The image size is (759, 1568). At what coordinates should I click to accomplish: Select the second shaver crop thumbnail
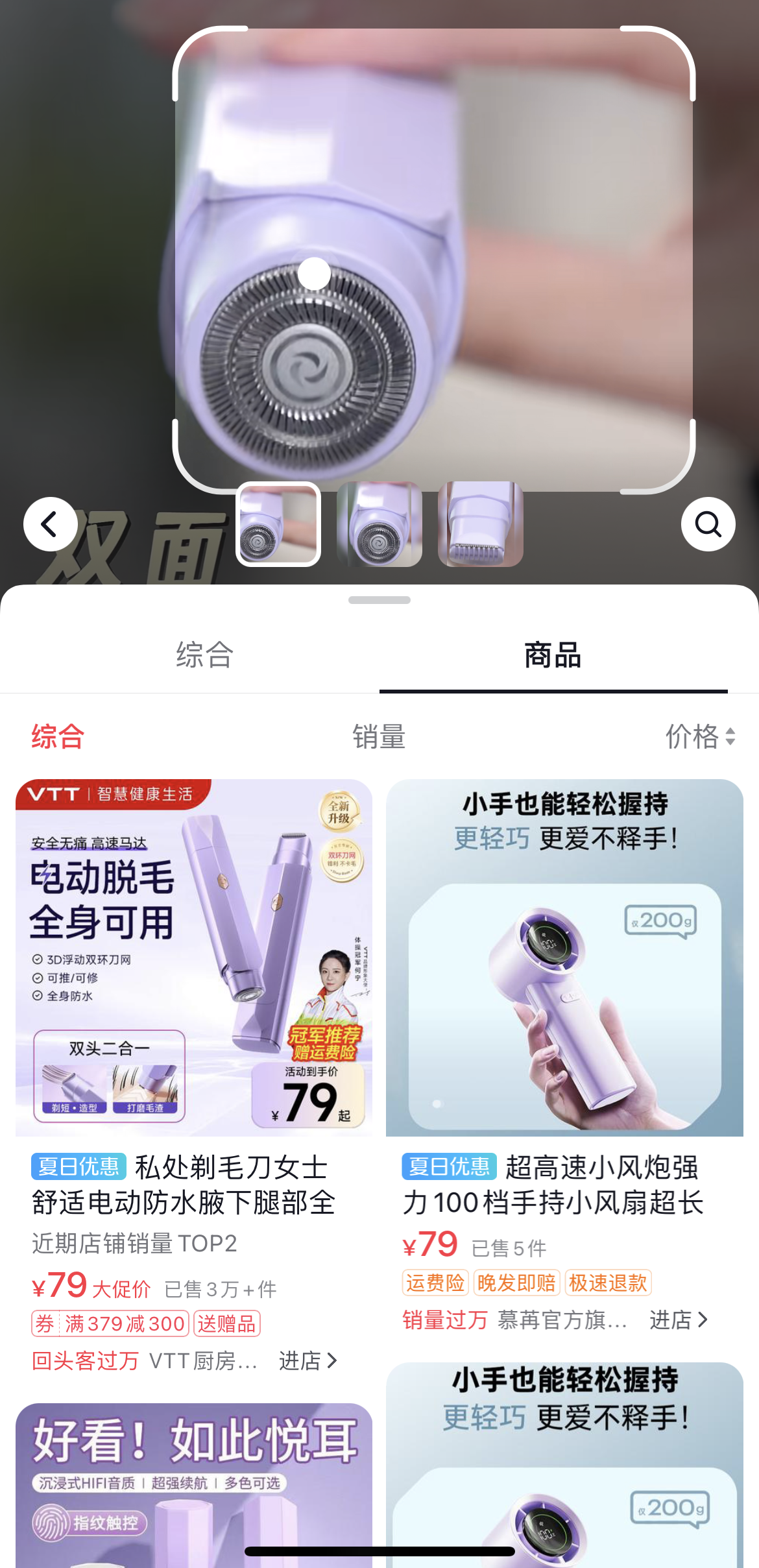click(379, 524)
